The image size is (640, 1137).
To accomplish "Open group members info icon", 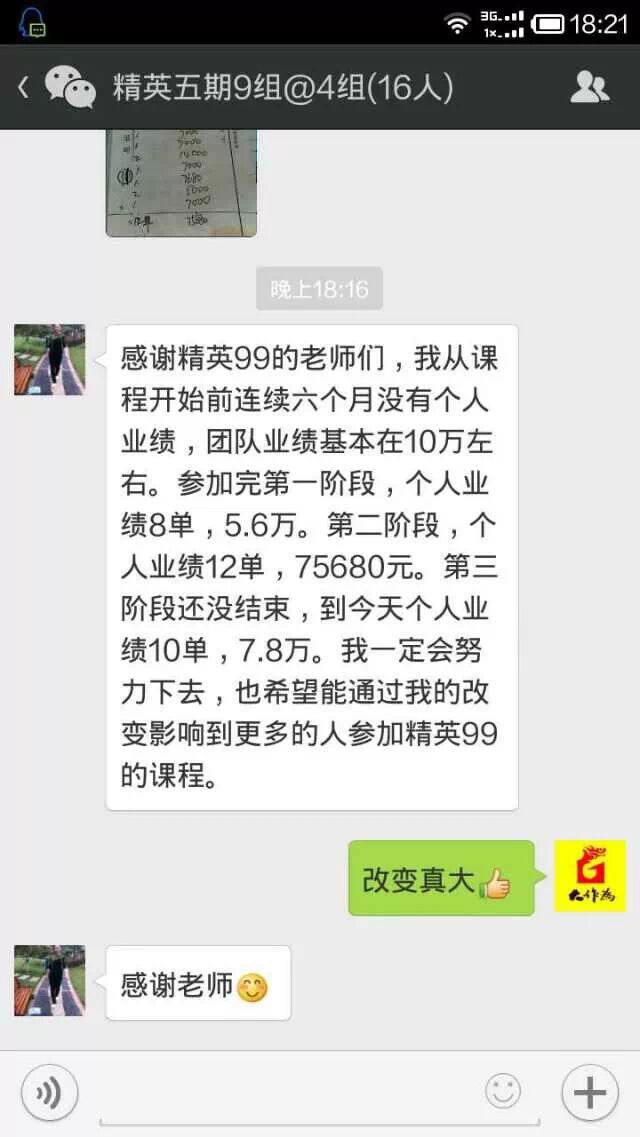I will pos(589,88).
